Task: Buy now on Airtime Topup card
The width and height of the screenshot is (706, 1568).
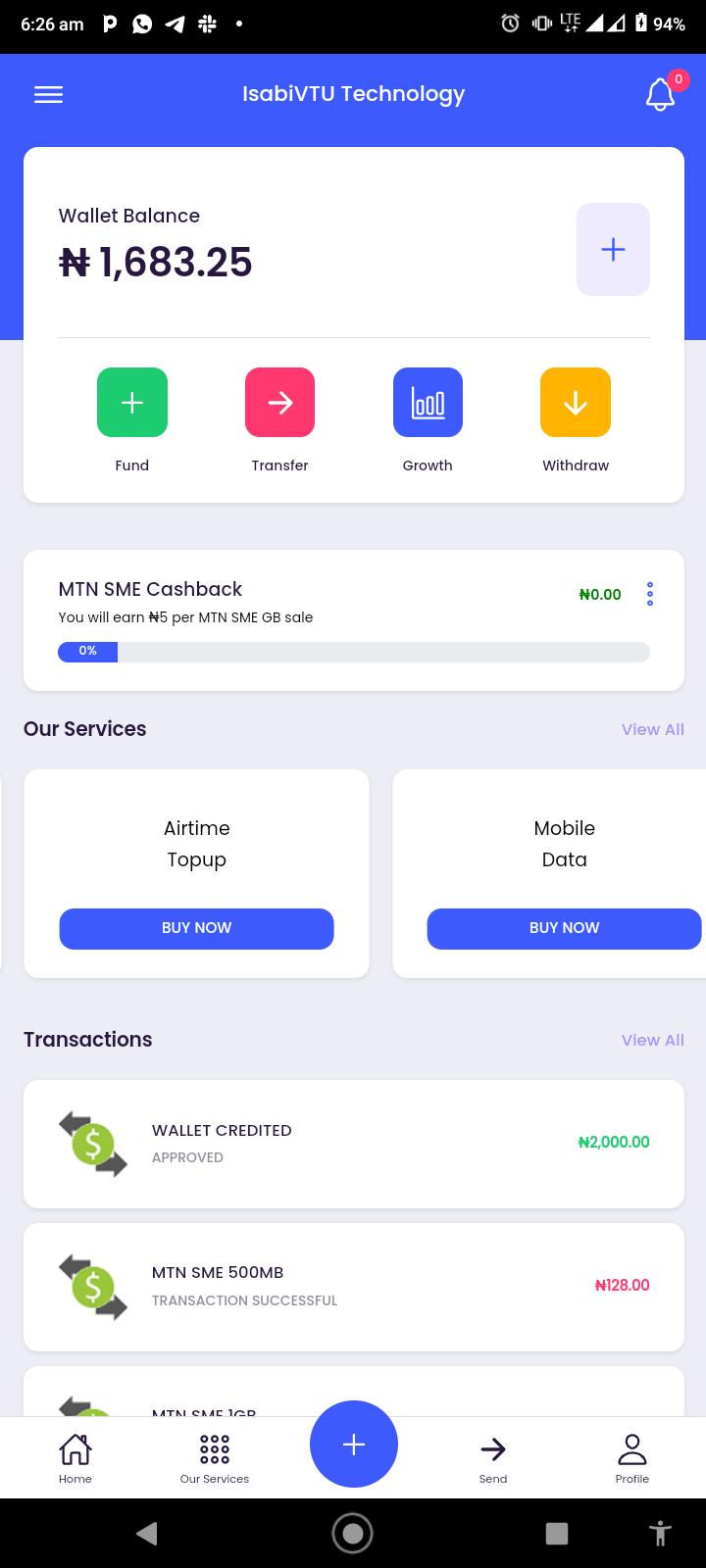Action: [x=196, y=928]
